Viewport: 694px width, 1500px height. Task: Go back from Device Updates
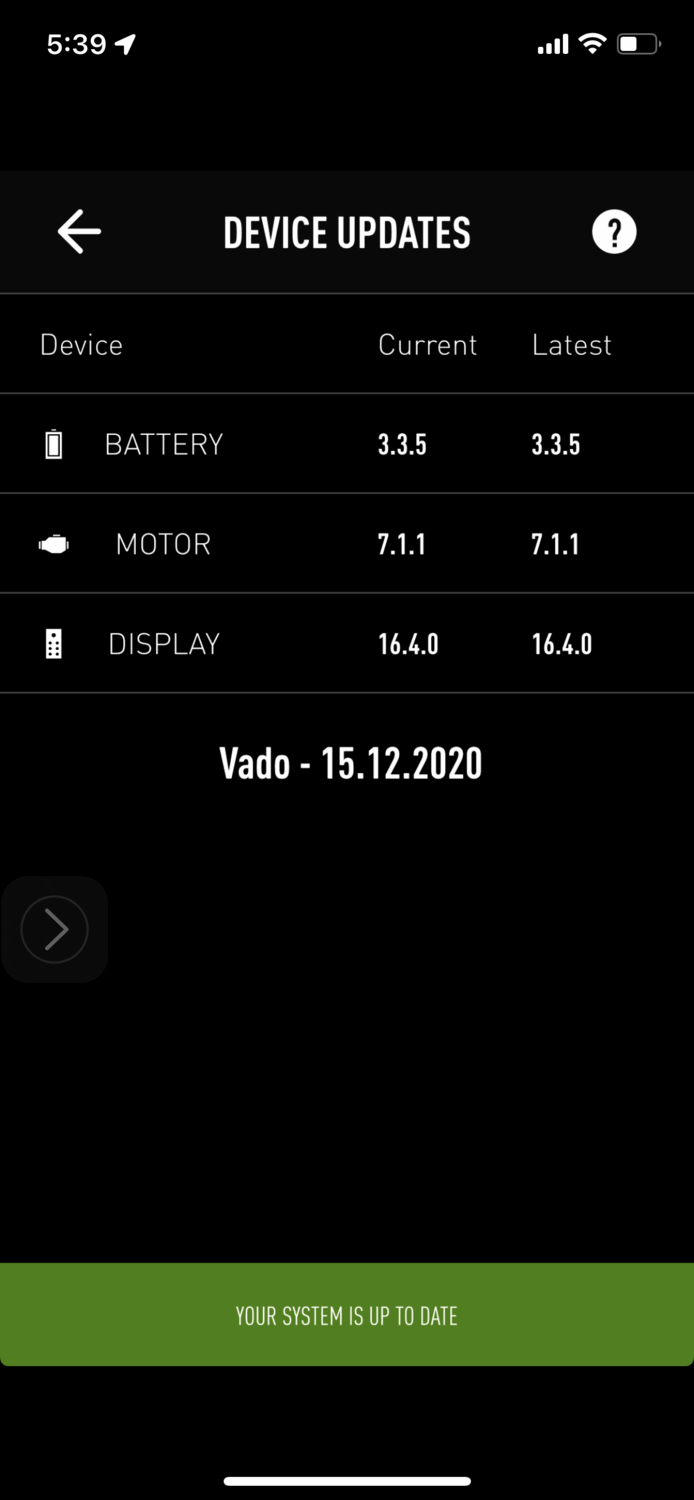click(79, 232)
